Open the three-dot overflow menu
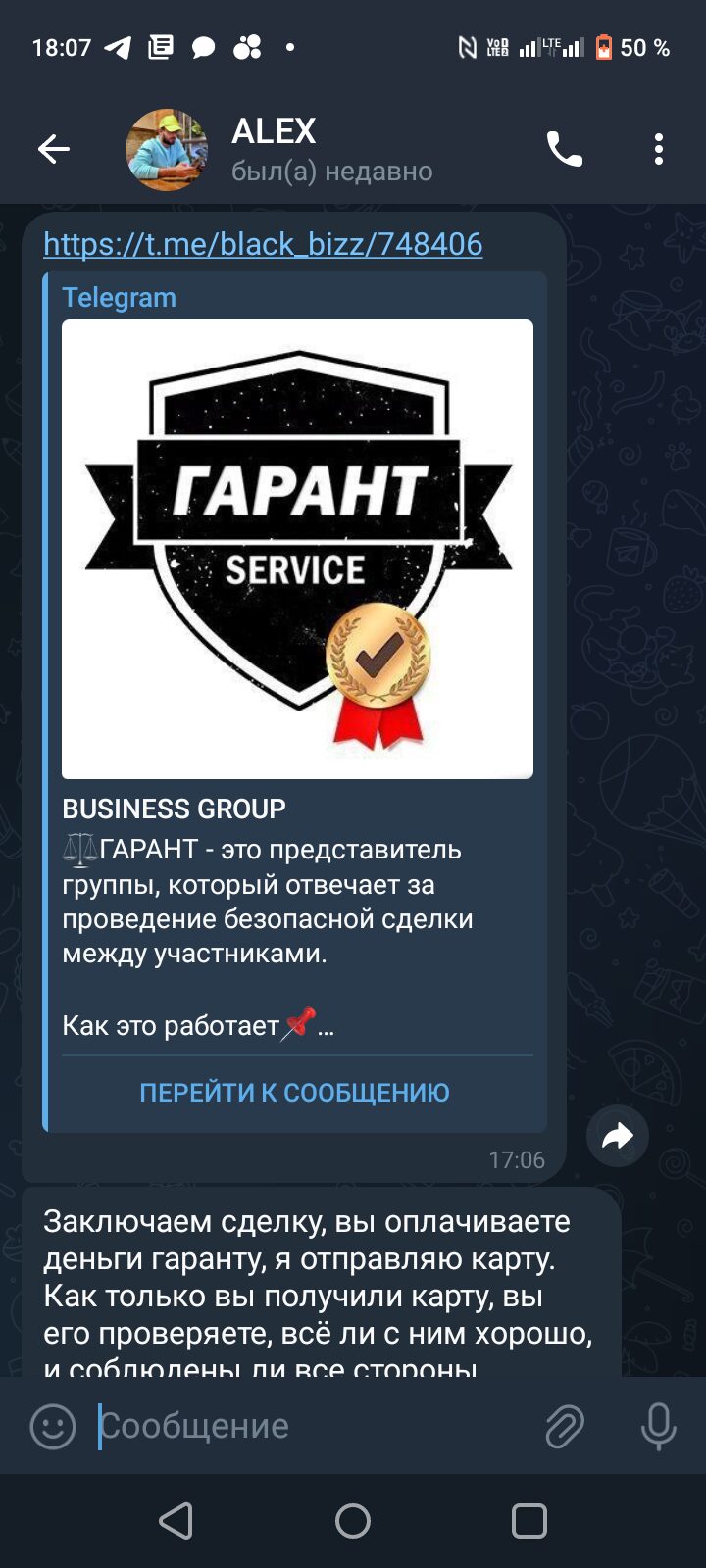 coord(658,149)
